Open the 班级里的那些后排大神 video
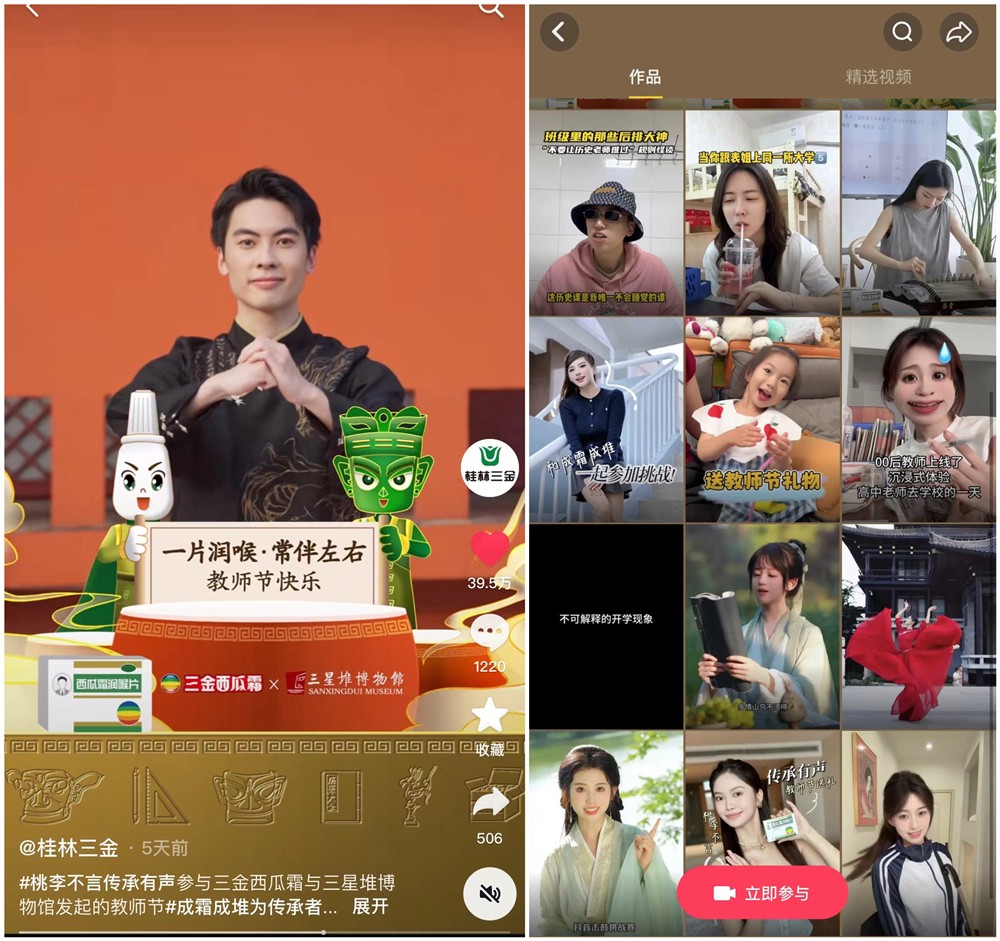Viewport: 1000px width, 941px height. (x=606, y=212)
